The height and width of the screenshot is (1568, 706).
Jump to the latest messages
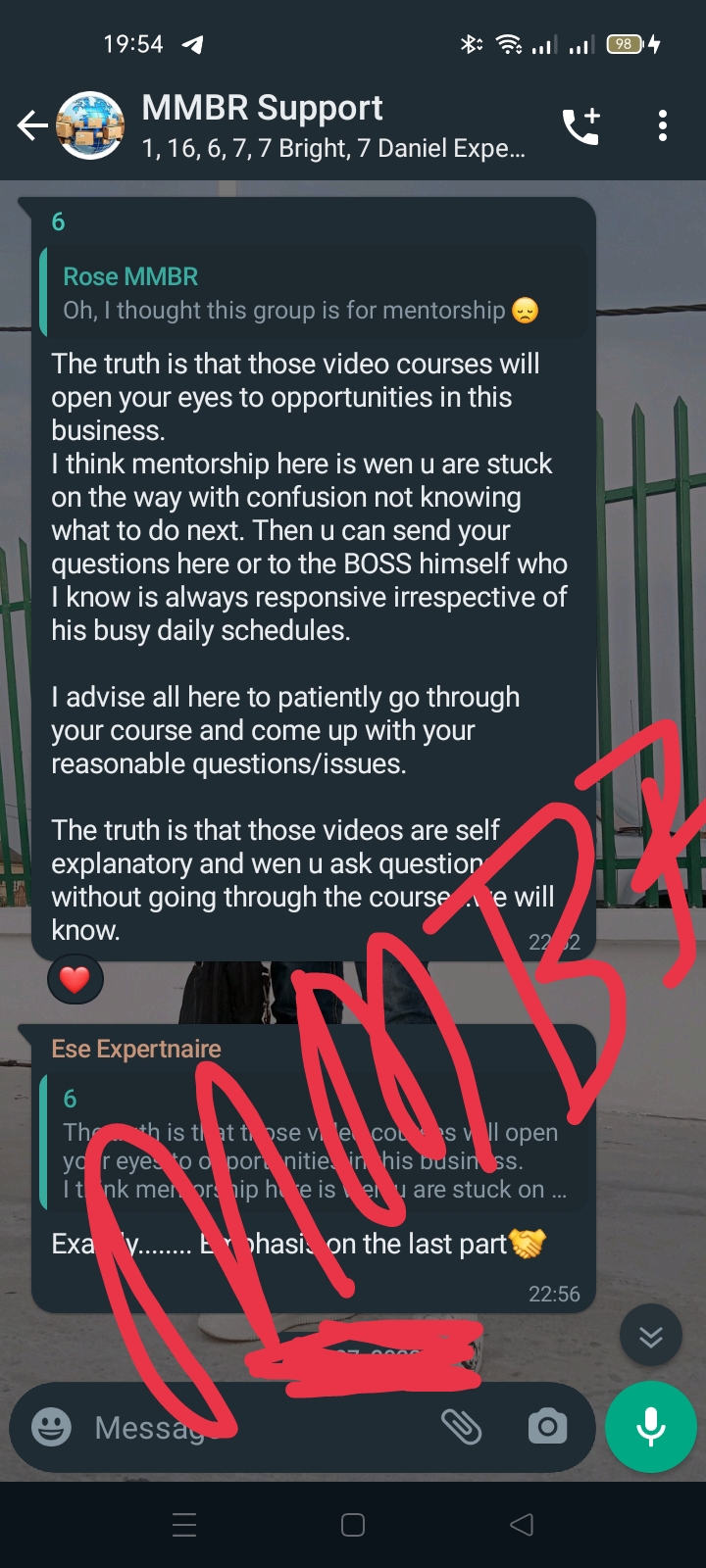[651, 1336]
